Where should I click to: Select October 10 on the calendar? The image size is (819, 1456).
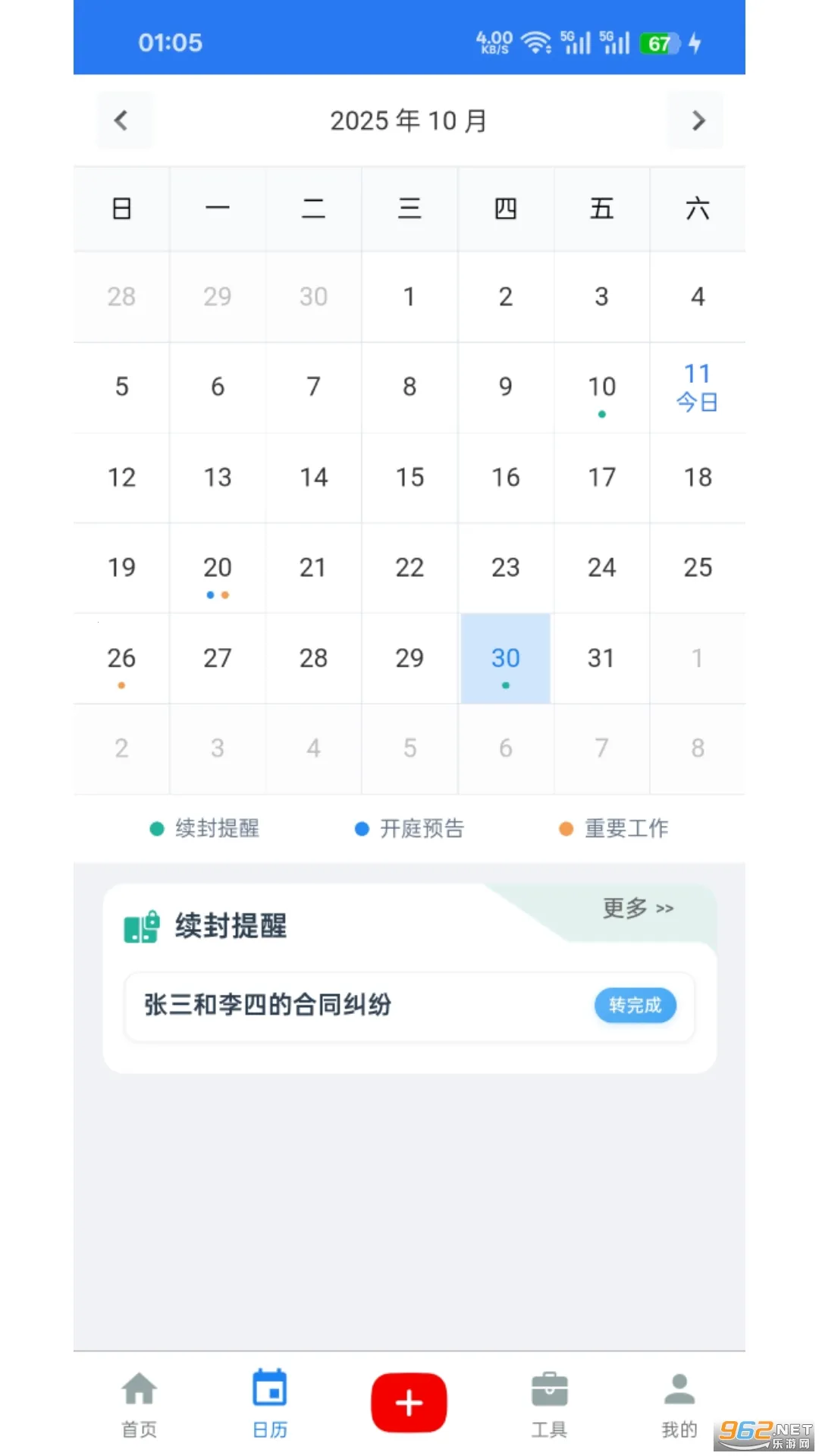tap(601, 388)
